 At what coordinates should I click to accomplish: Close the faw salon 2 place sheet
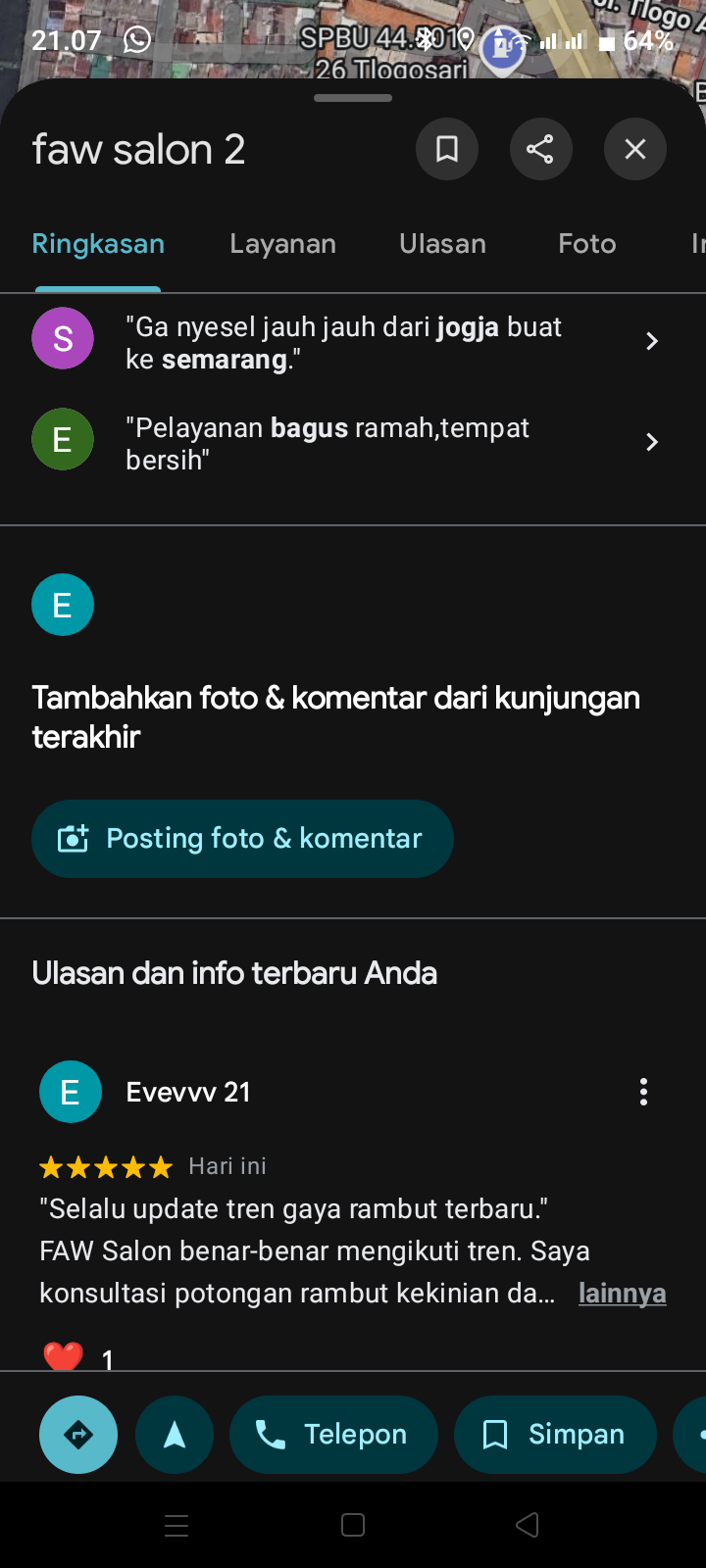point(635,149)
